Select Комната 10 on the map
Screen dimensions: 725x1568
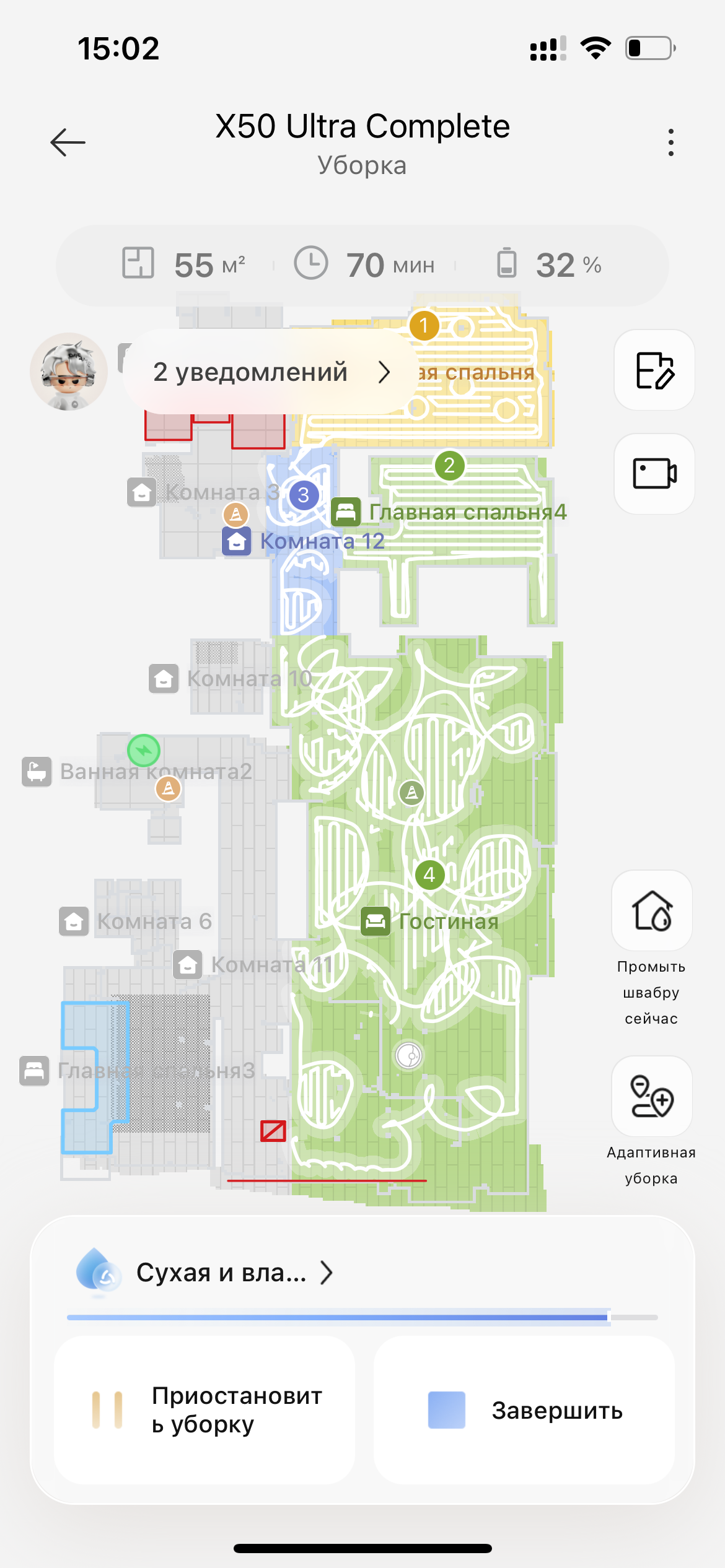(249, 679)
